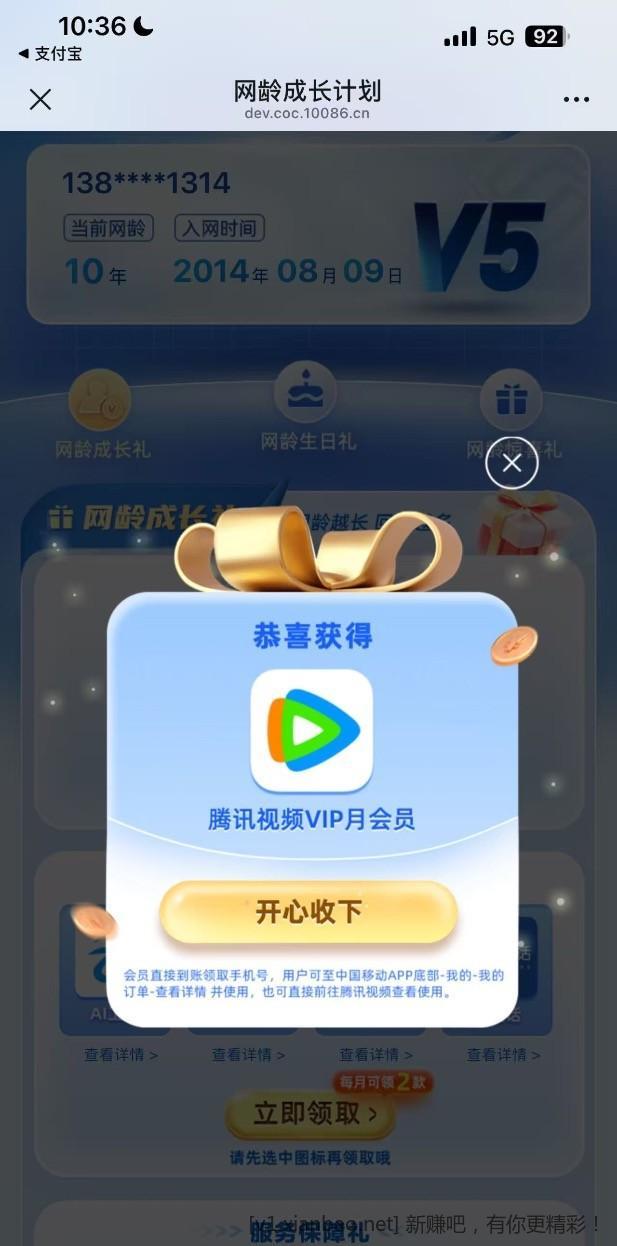The image size is (617, 1246).
Task: Return to 支付宝 via status bar link
Action: [x=51, y=54]
